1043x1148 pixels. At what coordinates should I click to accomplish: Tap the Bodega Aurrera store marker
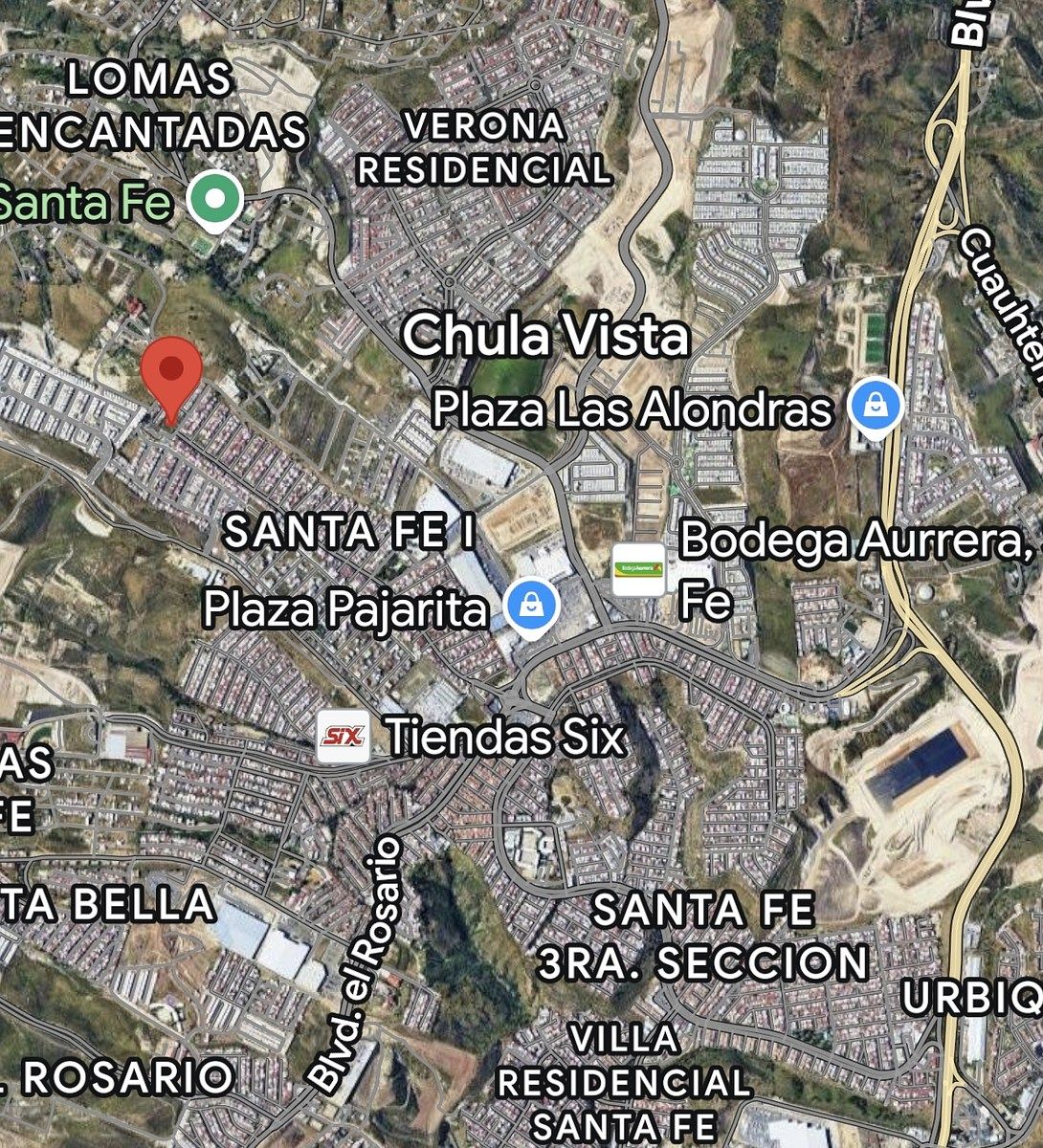[x=638, y=569]
